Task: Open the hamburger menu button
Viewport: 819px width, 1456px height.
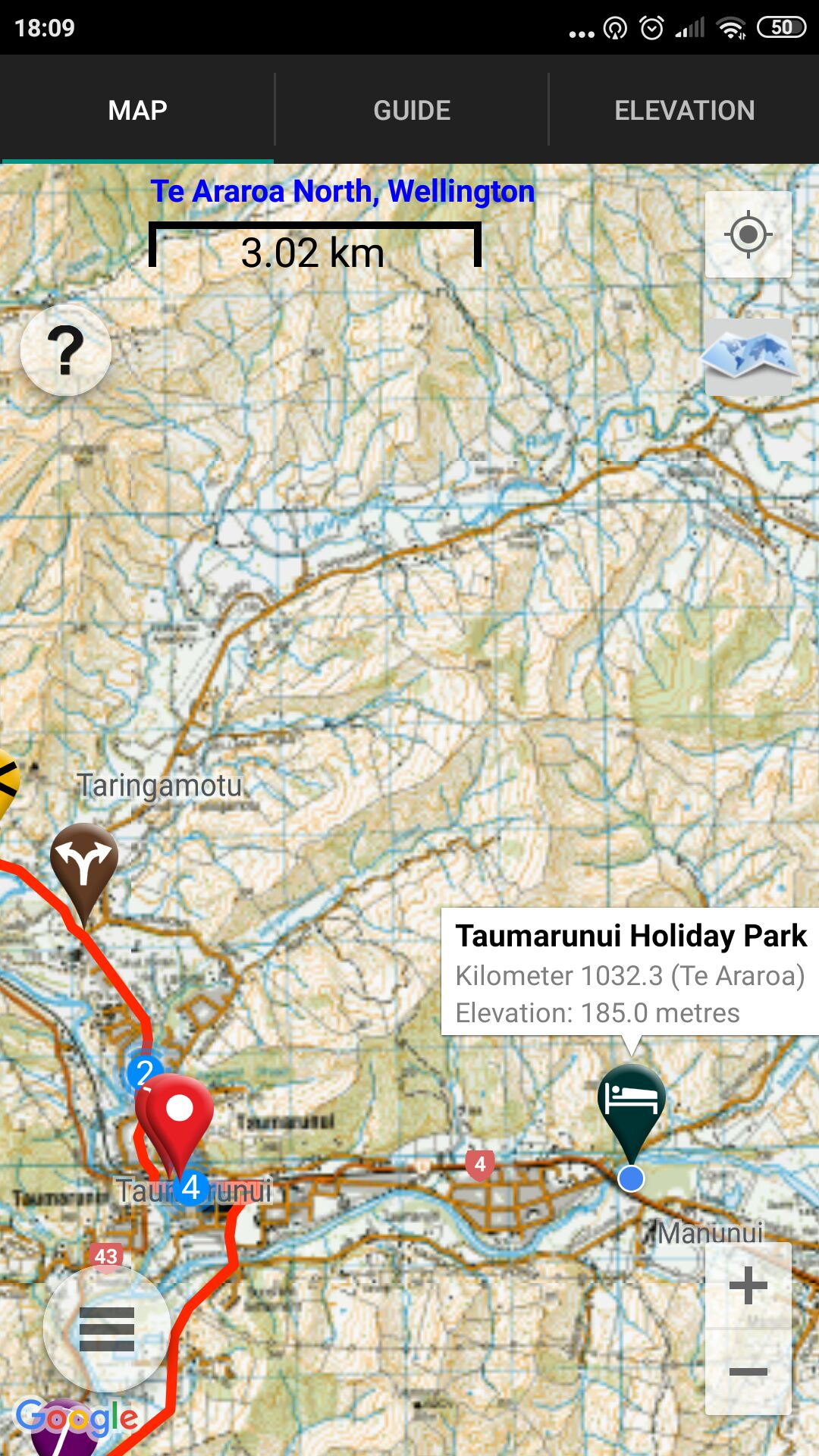Action: click(x=106, y=1329)
